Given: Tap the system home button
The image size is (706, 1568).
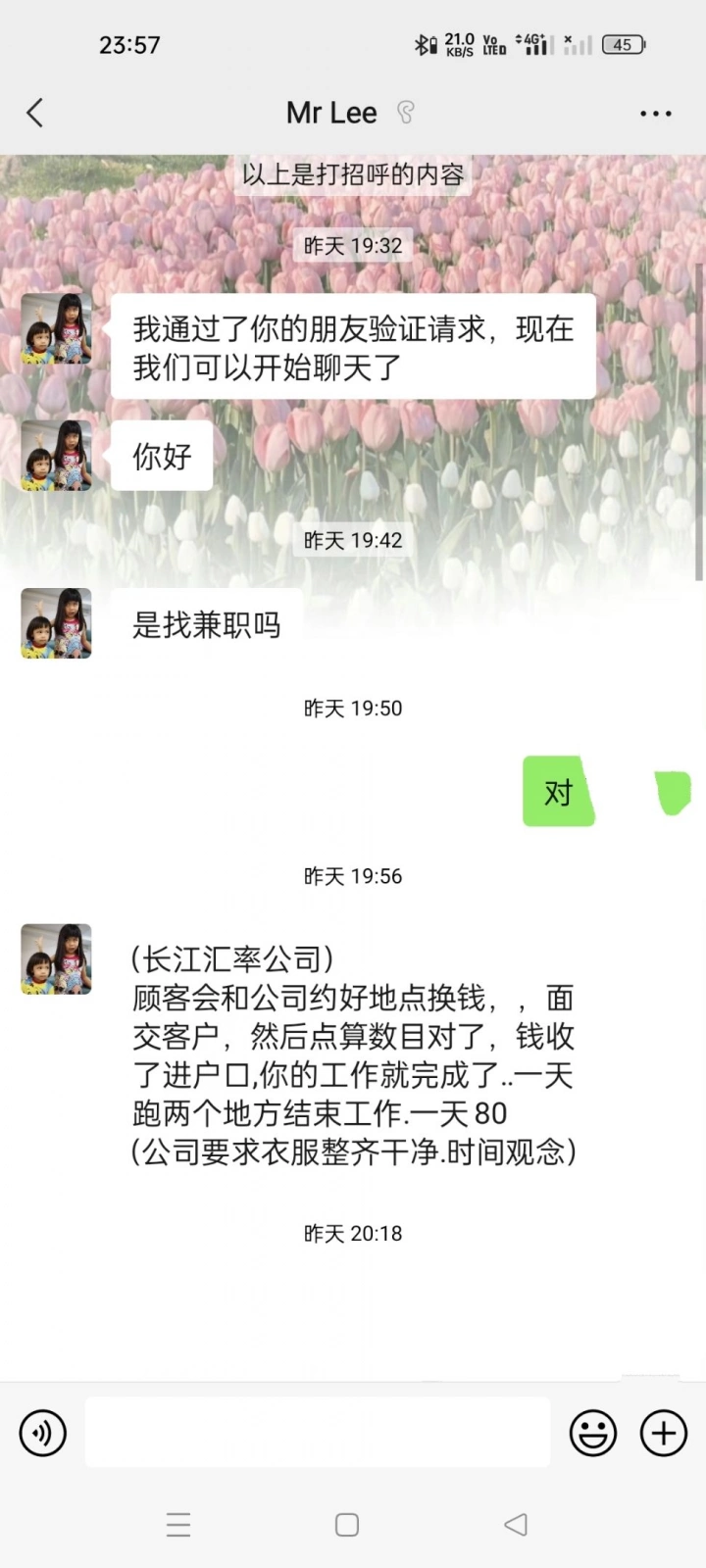Looking at the screenshot, I should click(x=347, y=1525).
